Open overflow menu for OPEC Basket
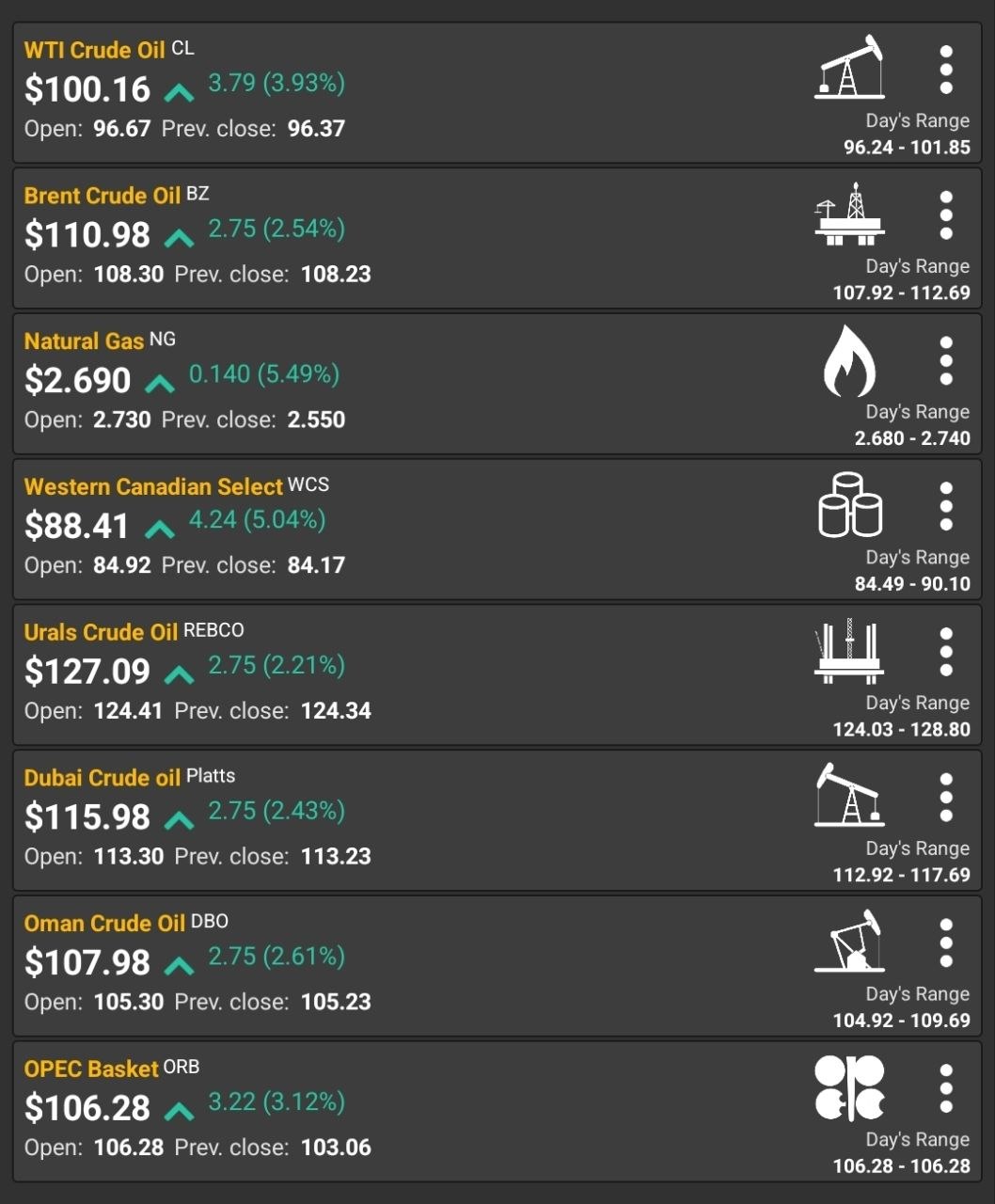The height and width of the screenshot is (1204, 995). coord(946,1088)
